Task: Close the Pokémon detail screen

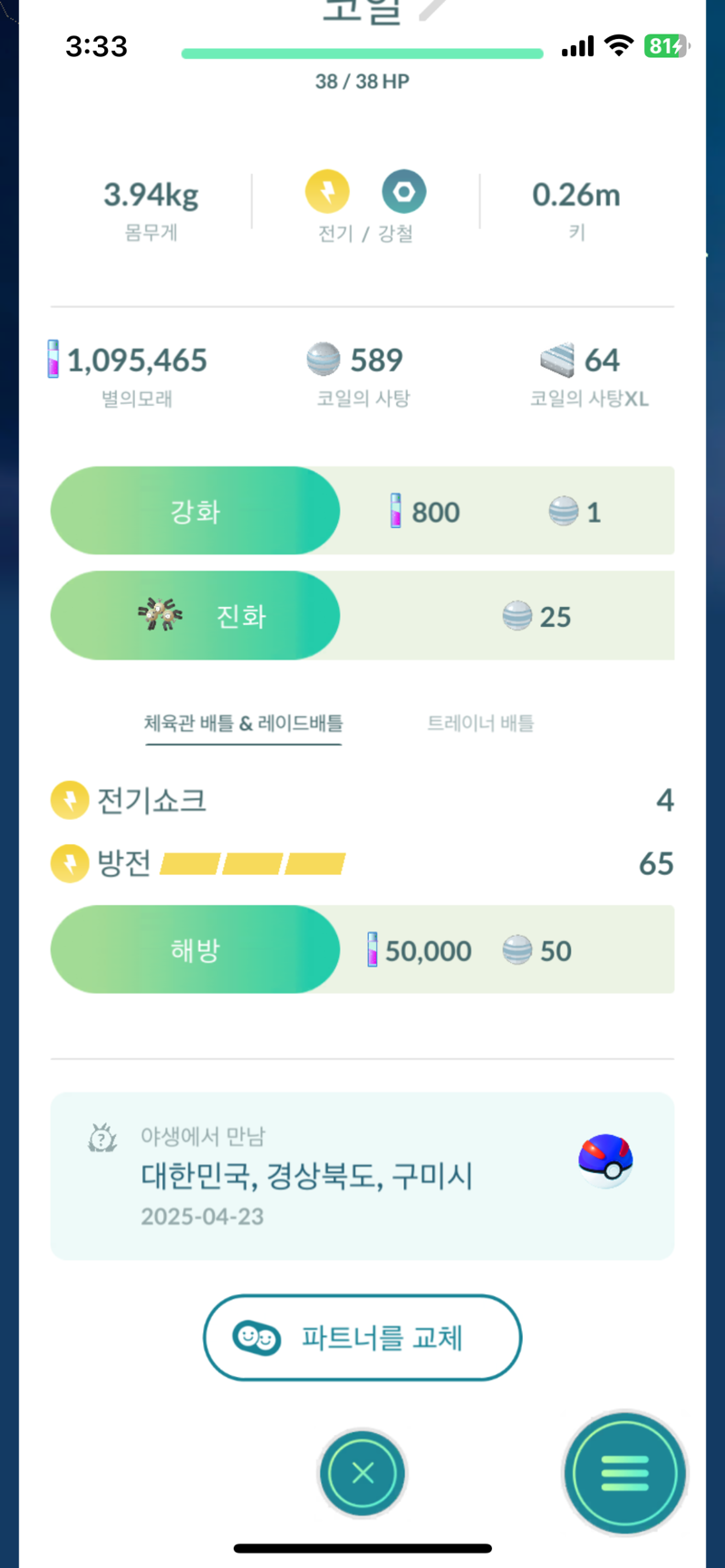Action: click(x=362, y=1474)
